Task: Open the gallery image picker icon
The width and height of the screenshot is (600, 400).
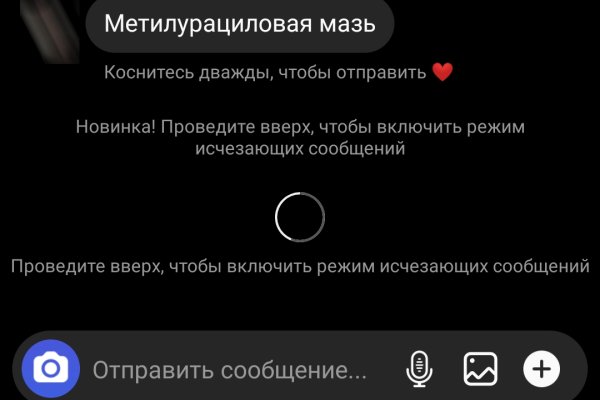Action: [480, 370]
